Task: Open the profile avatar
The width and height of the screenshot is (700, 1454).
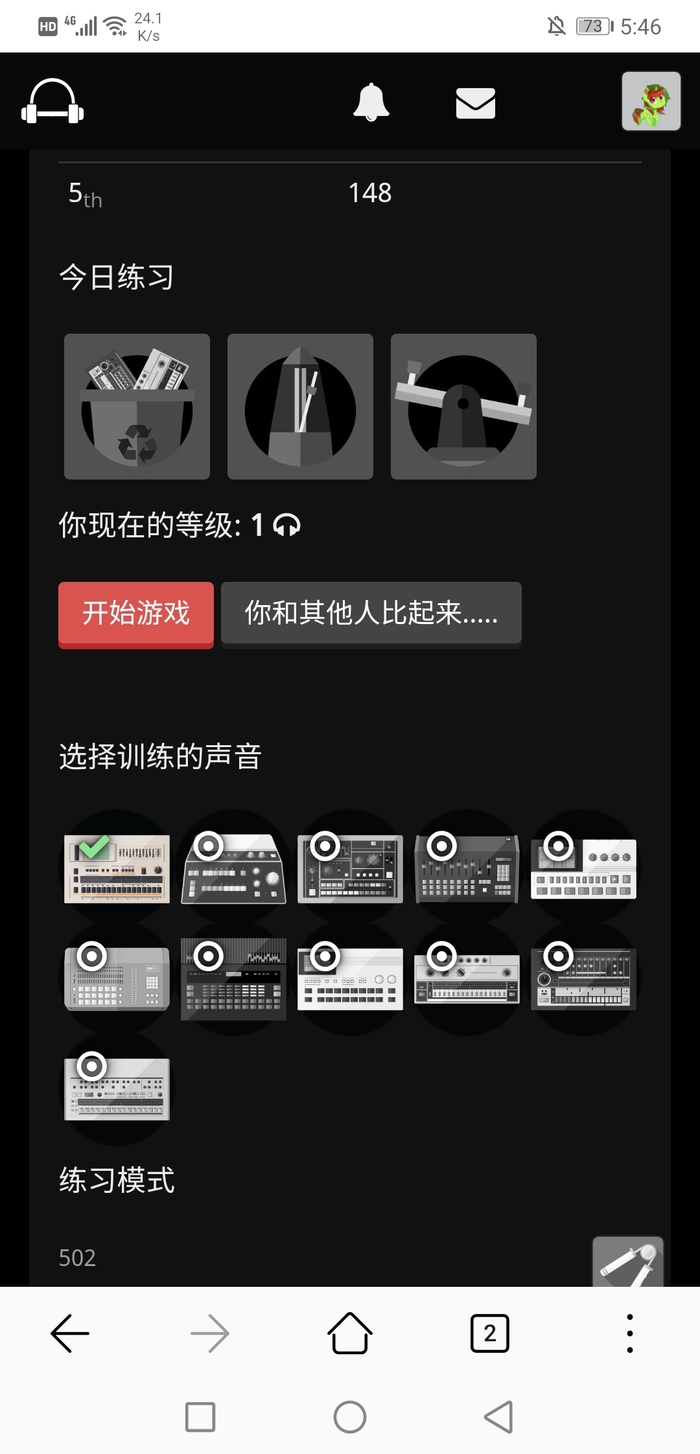Action: click(651, 102)
